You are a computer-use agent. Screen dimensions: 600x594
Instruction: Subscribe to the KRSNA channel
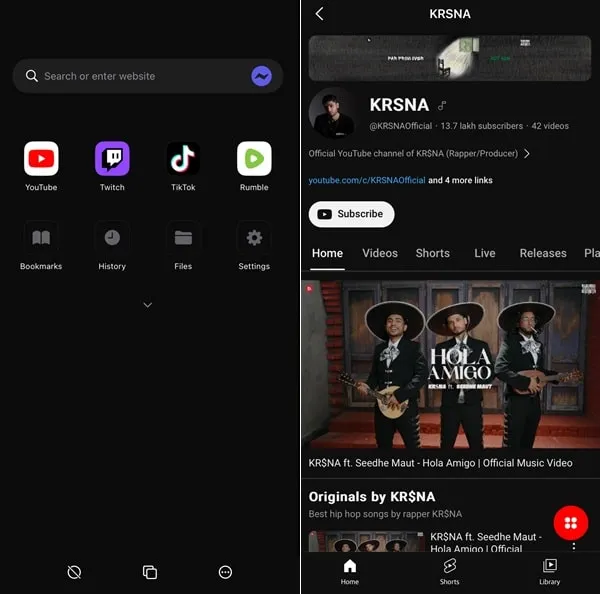pos(351,214)
